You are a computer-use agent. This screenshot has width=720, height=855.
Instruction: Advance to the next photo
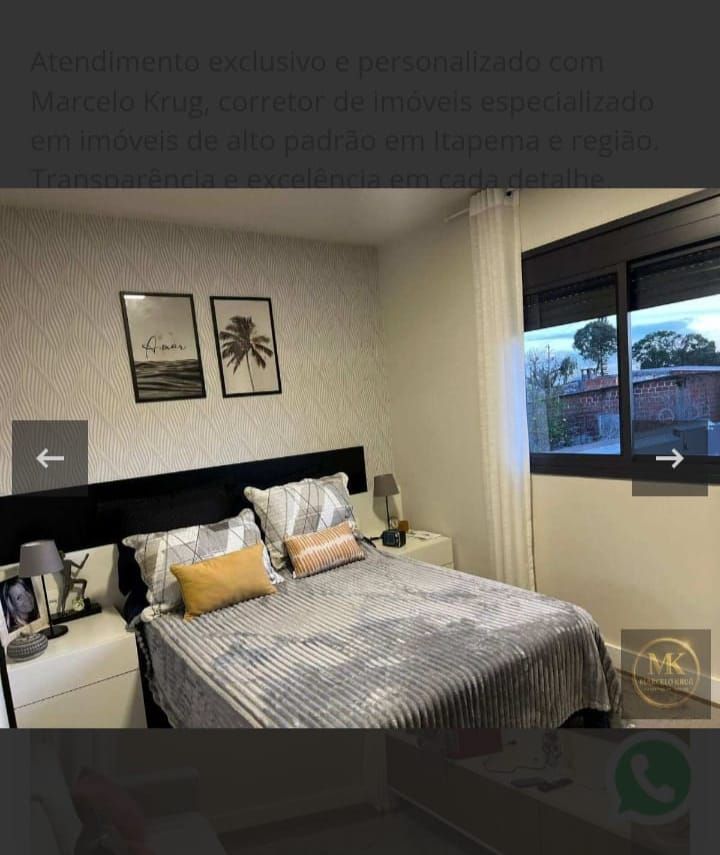point(669,458)
